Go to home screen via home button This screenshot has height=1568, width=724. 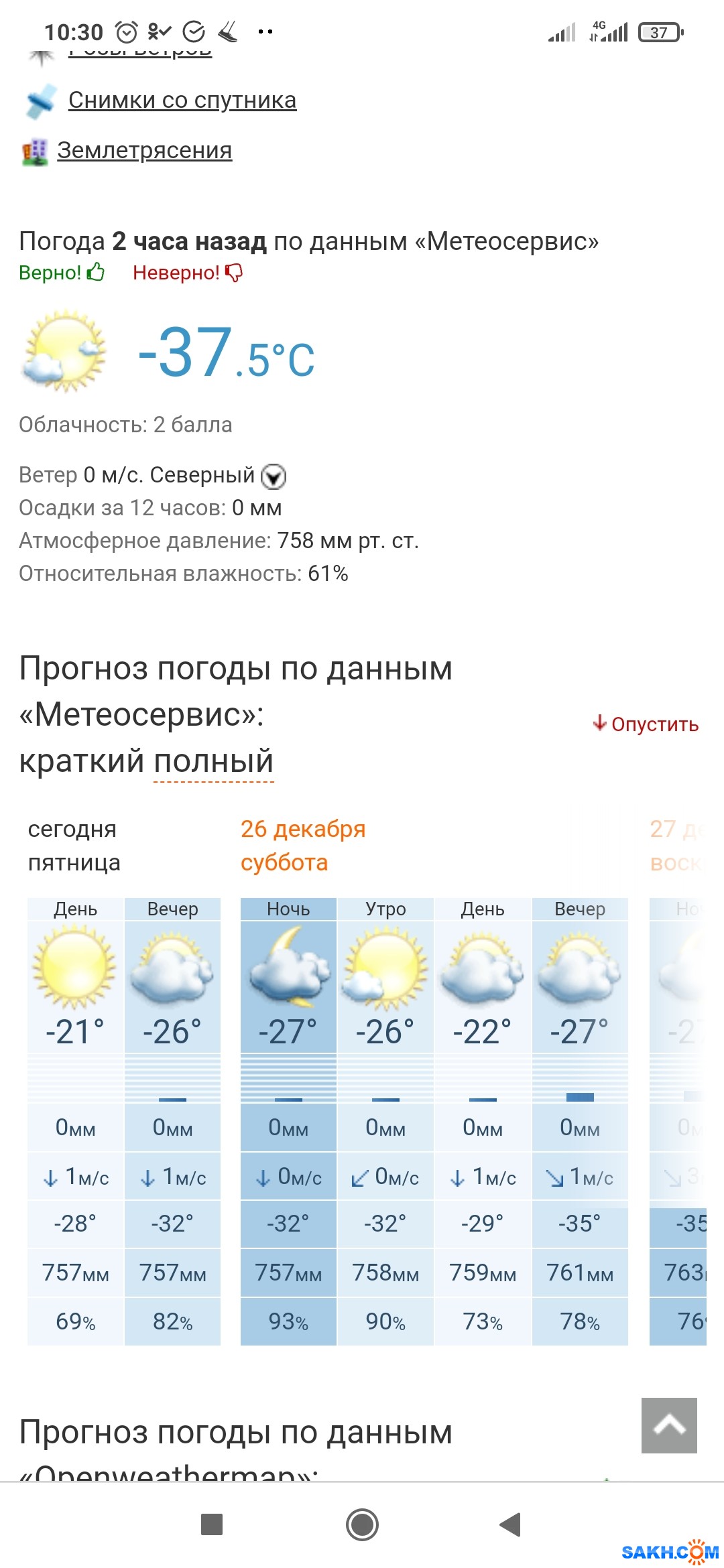pyautogui.click(x=362, y=1524)
